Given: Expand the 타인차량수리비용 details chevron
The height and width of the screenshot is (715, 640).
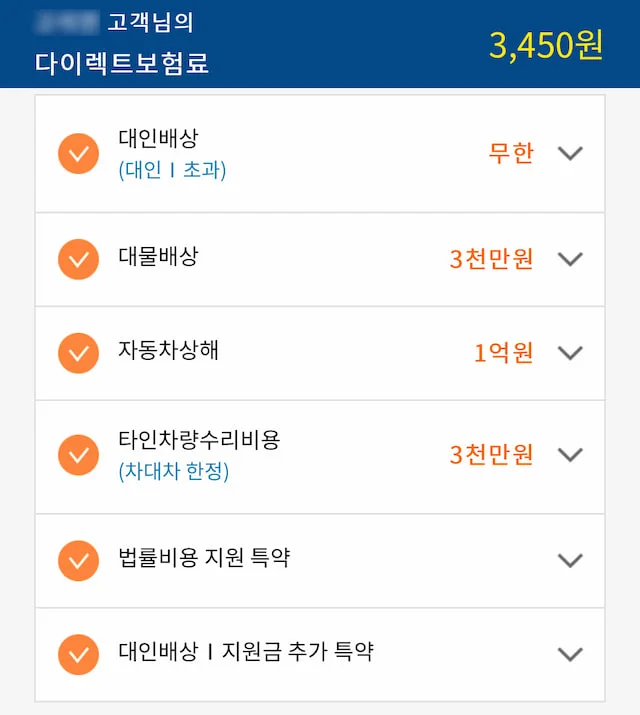Looking at the screenshot, I should 570,455.
